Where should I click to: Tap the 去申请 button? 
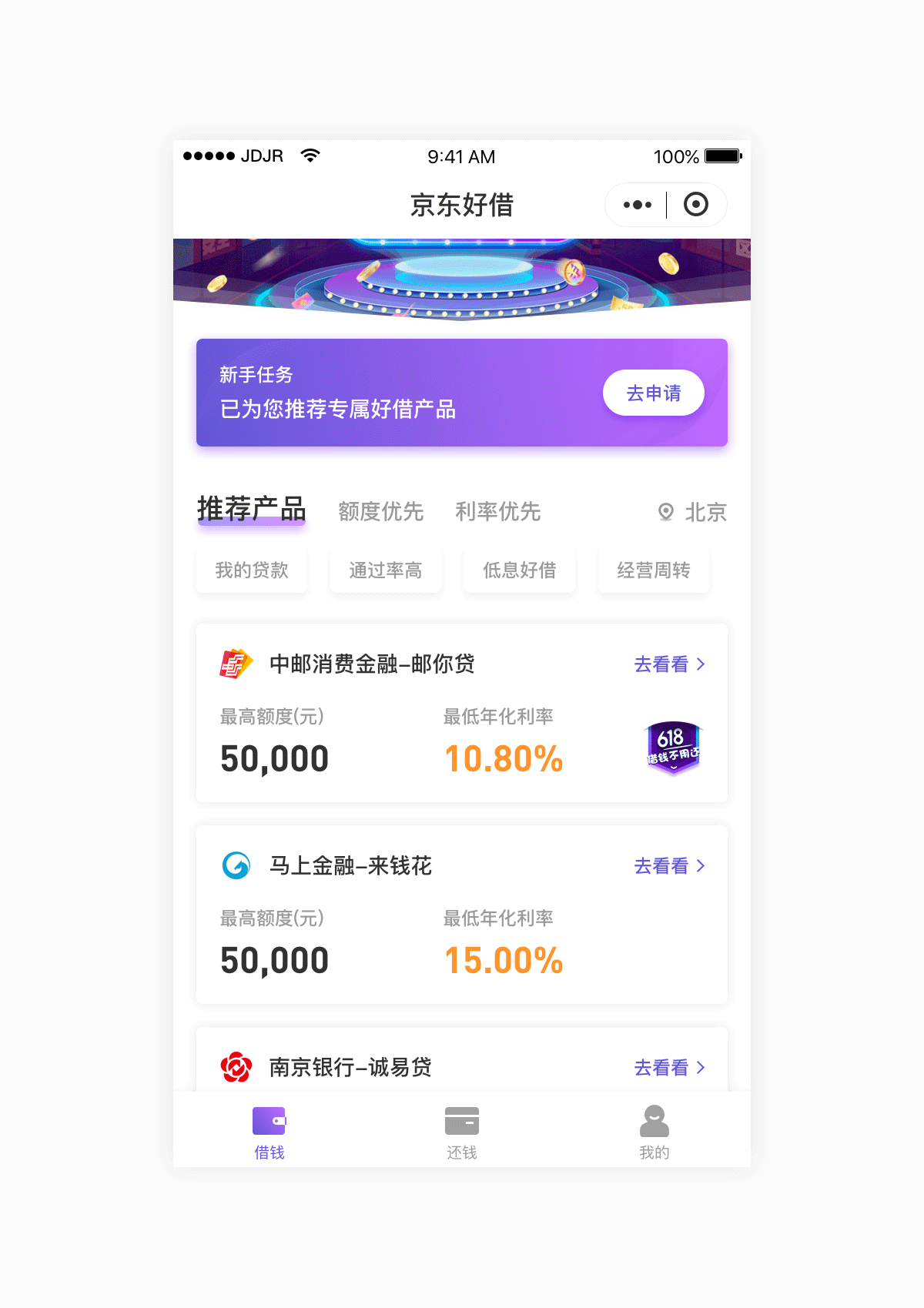653,393
